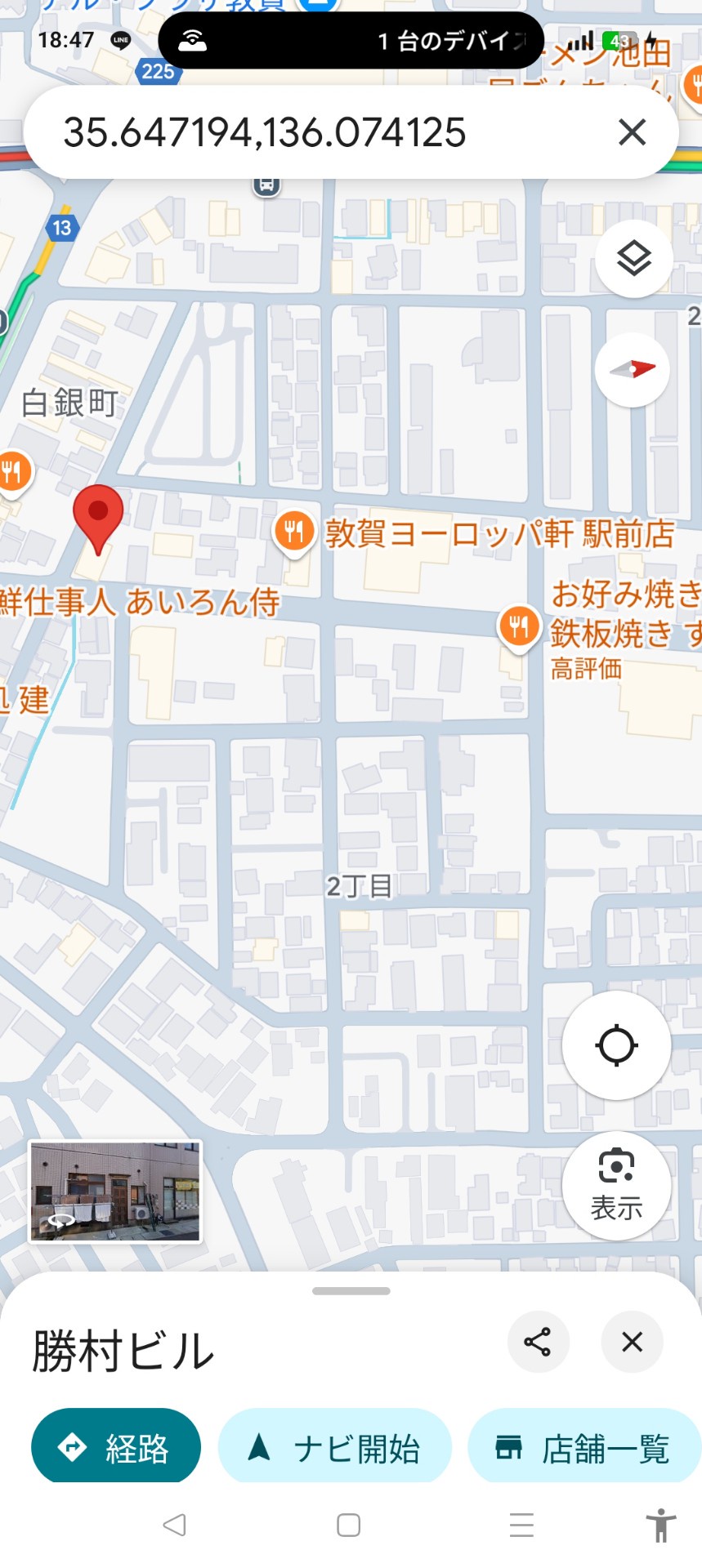The height and width of the screenshot is (1568, 702).
Task: Share the 勝村ビル location
Action: pyautogui.click(x=538, y=1342)
